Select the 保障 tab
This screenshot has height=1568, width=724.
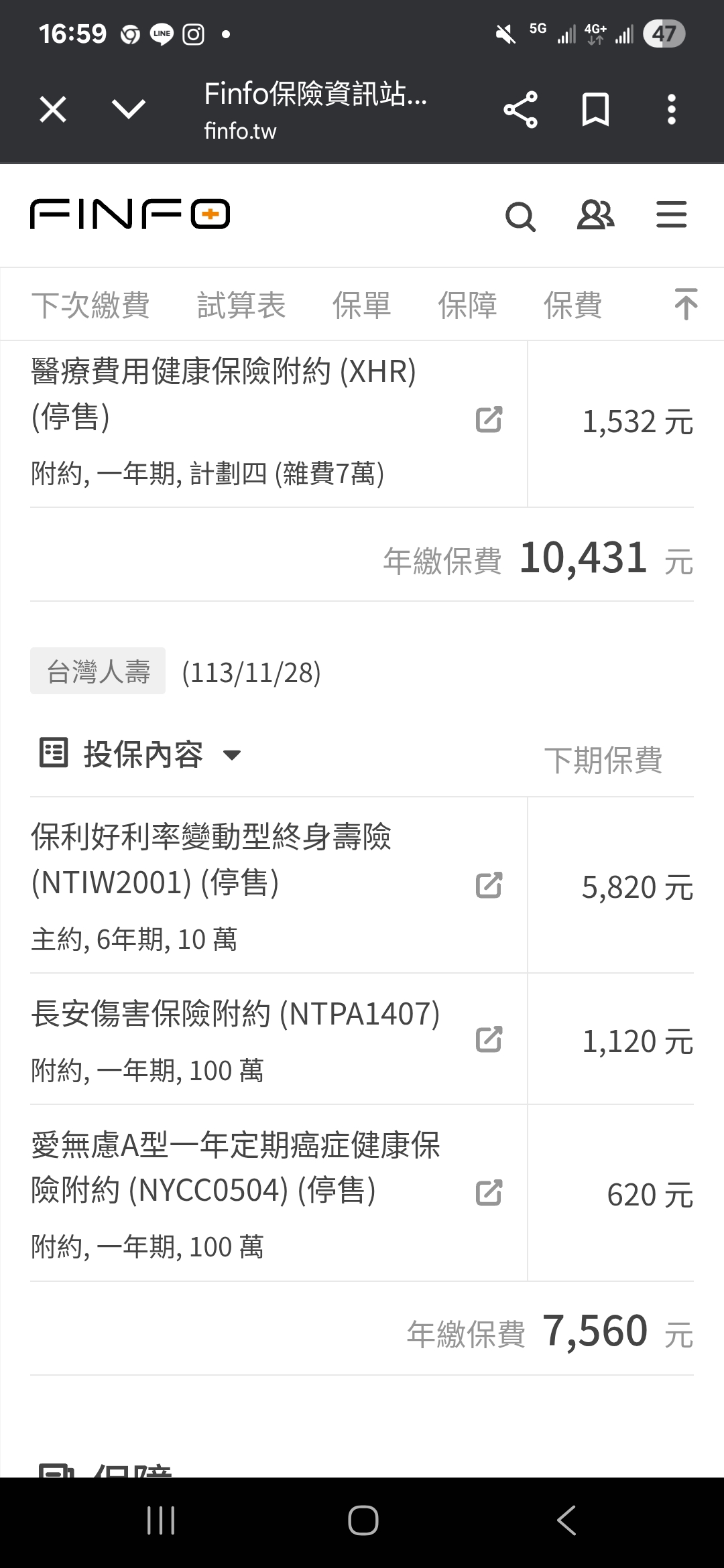click(467, 305)
